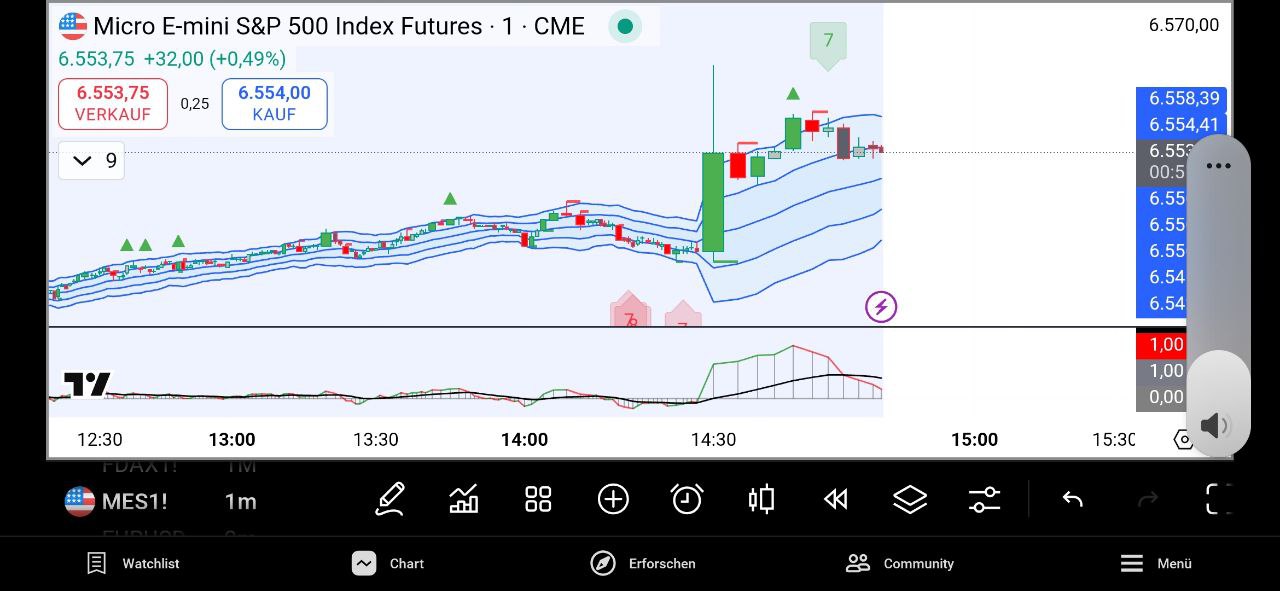Open the MES1! symbol search
This screenshot has height=591, width=1280.
click(x=117, y=501)
